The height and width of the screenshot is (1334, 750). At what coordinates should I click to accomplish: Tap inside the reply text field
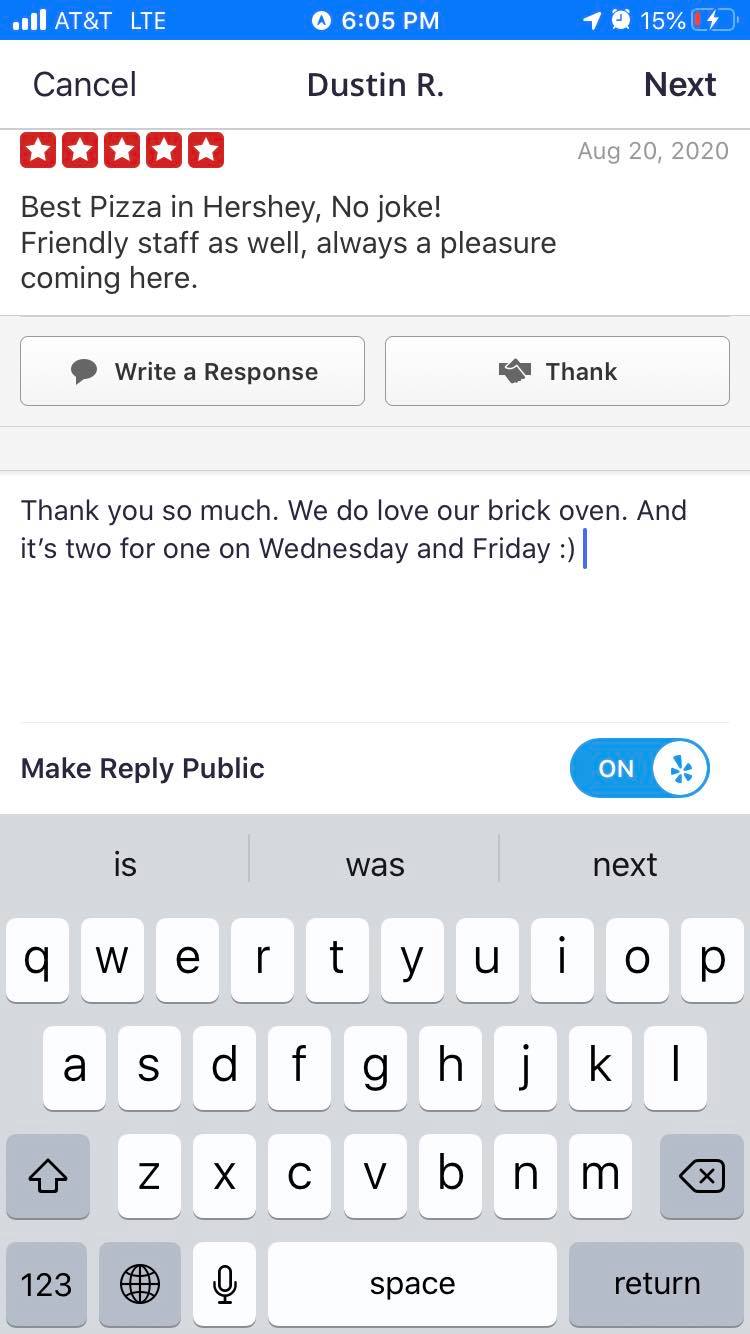point(375,595)
